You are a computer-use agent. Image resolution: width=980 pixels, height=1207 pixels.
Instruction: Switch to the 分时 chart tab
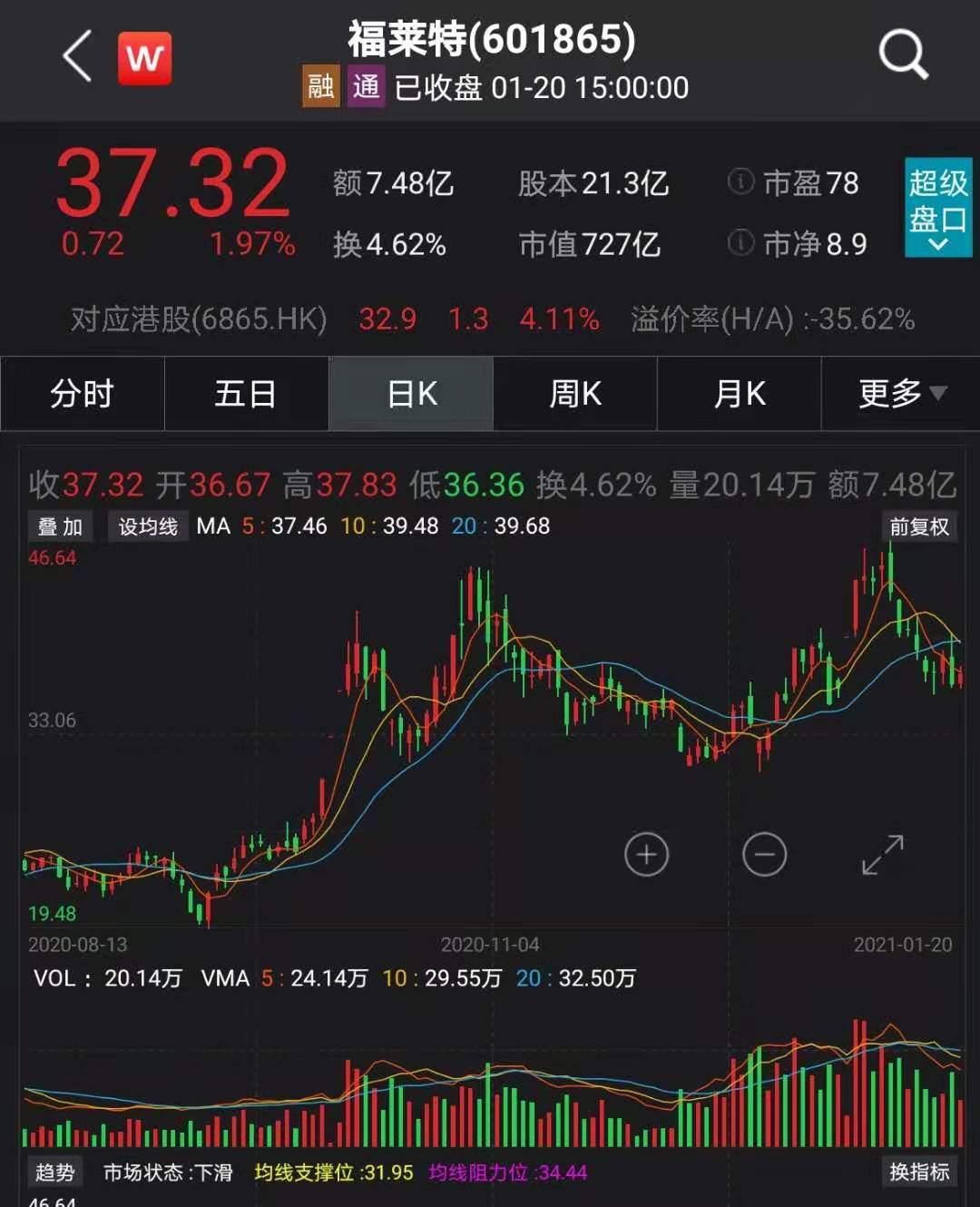[x=83, y=394]
